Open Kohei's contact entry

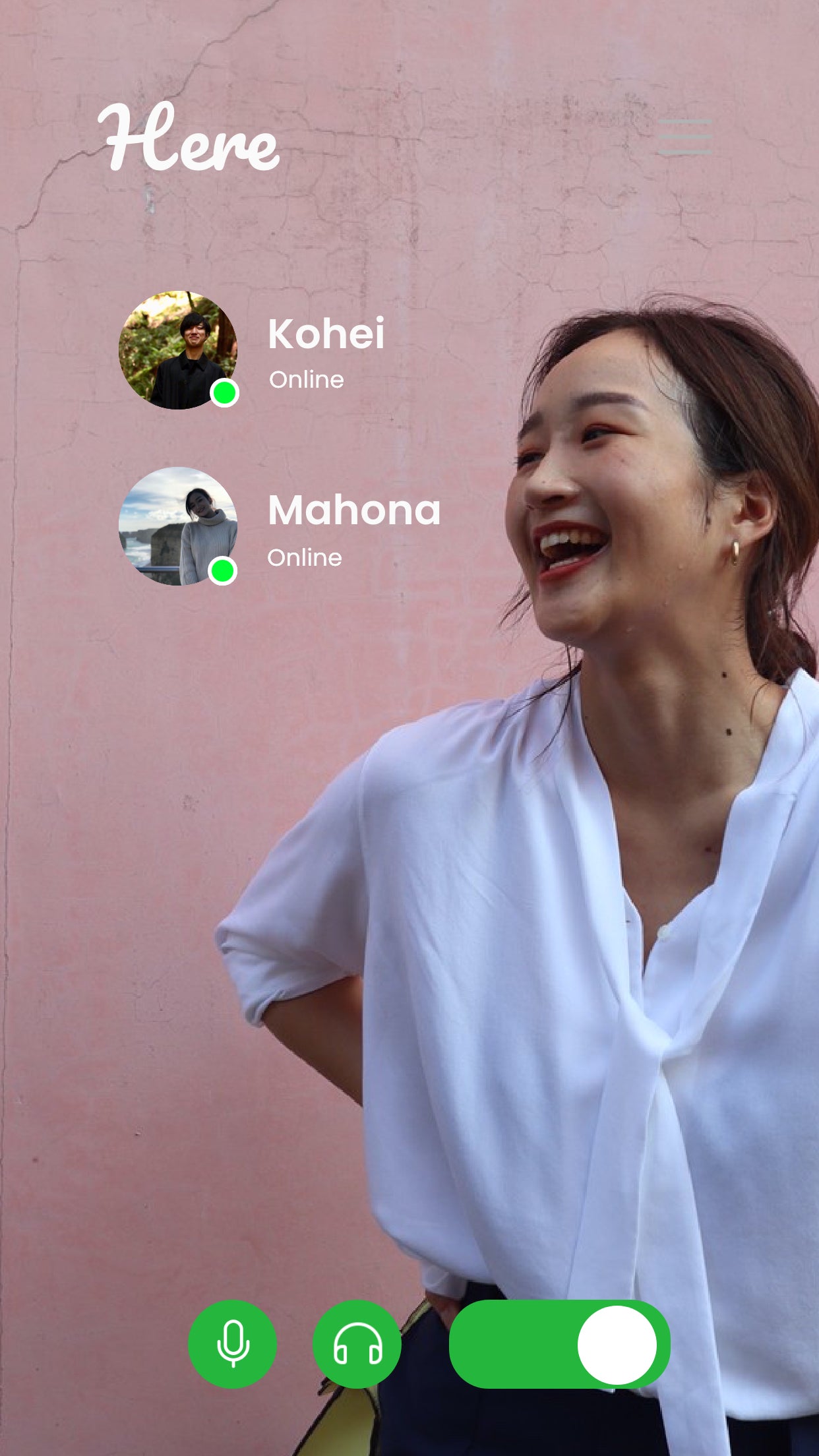click(252, 350)
